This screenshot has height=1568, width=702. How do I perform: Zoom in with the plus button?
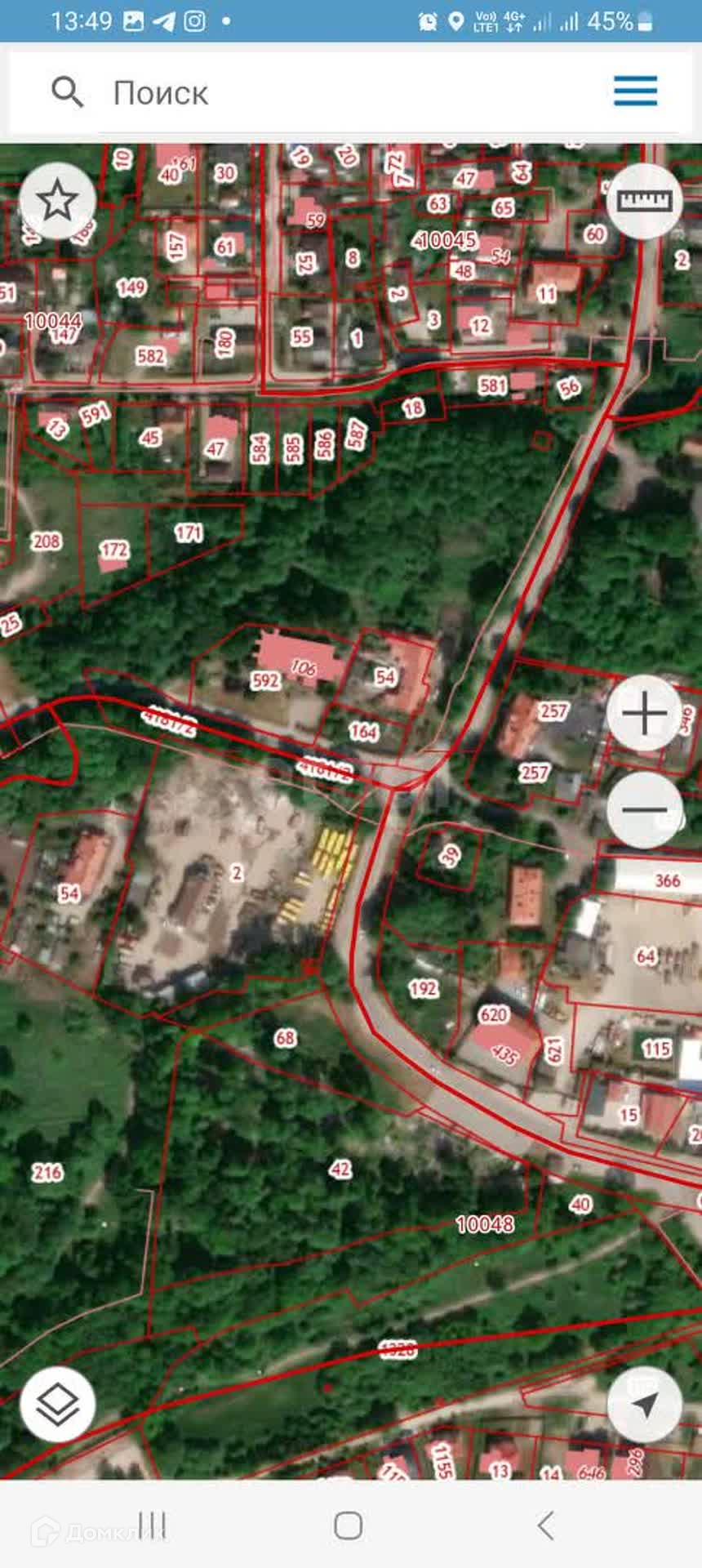(644, 713)
